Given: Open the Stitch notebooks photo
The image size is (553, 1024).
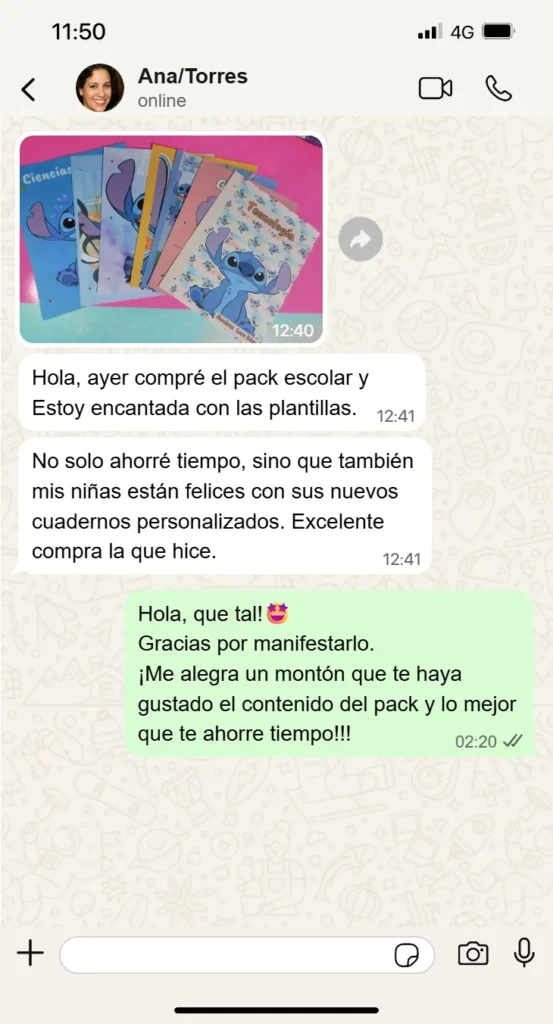Looking at the screenshot, I should (x=171, y=239).
